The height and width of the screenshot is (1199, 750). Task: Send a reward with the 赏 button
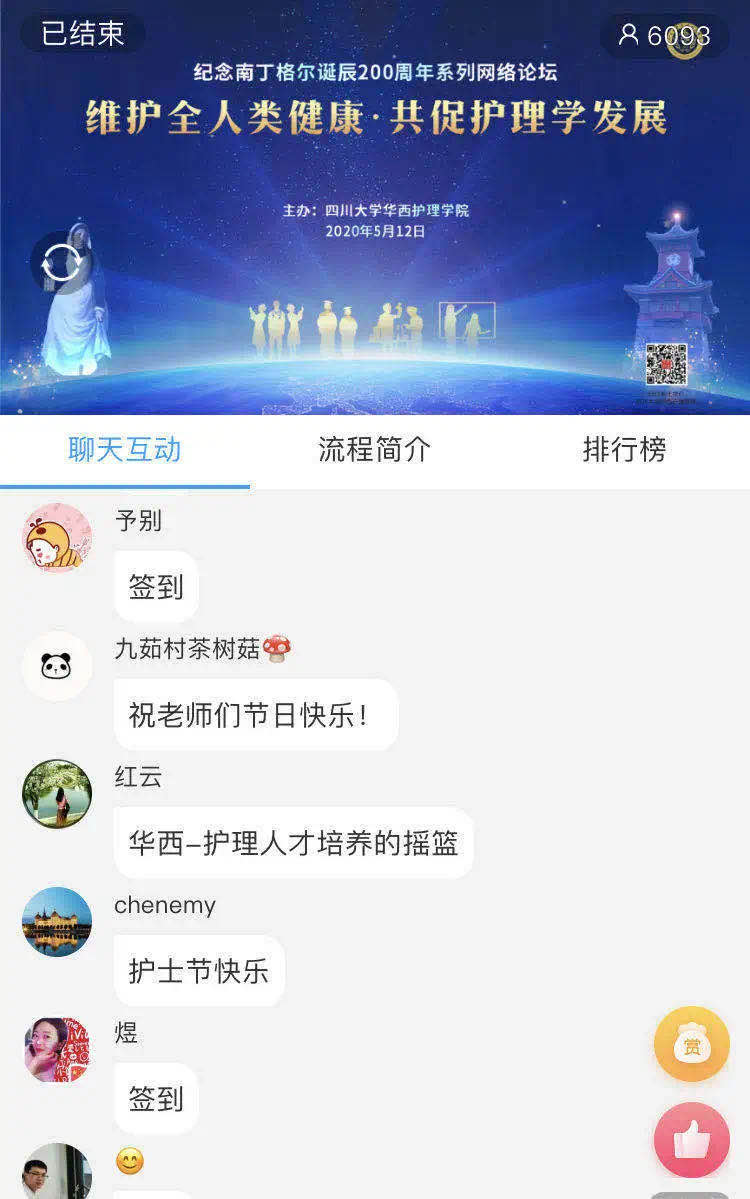click(x=692, y=1044)
